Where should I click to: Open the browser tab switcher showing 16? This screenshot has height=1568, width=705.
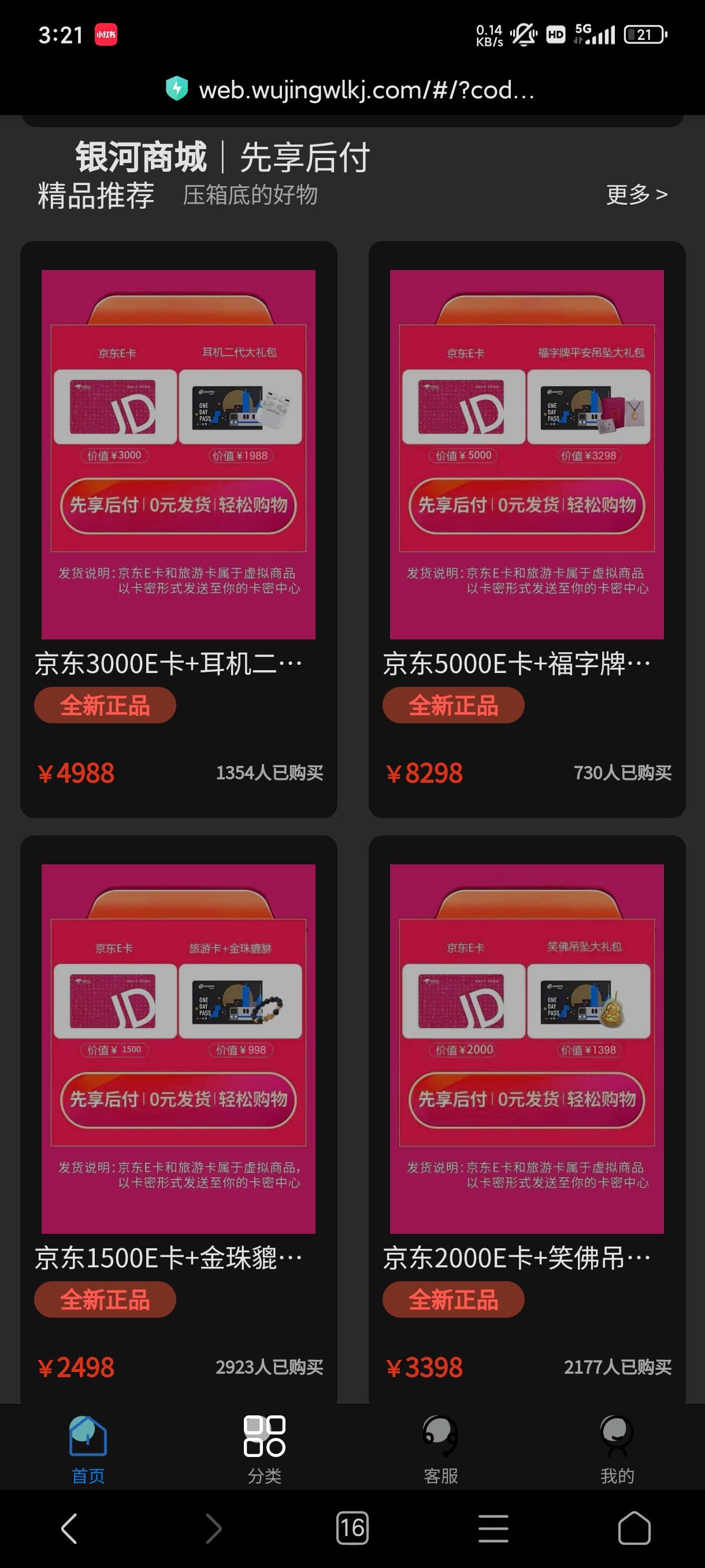(352, 1529)
